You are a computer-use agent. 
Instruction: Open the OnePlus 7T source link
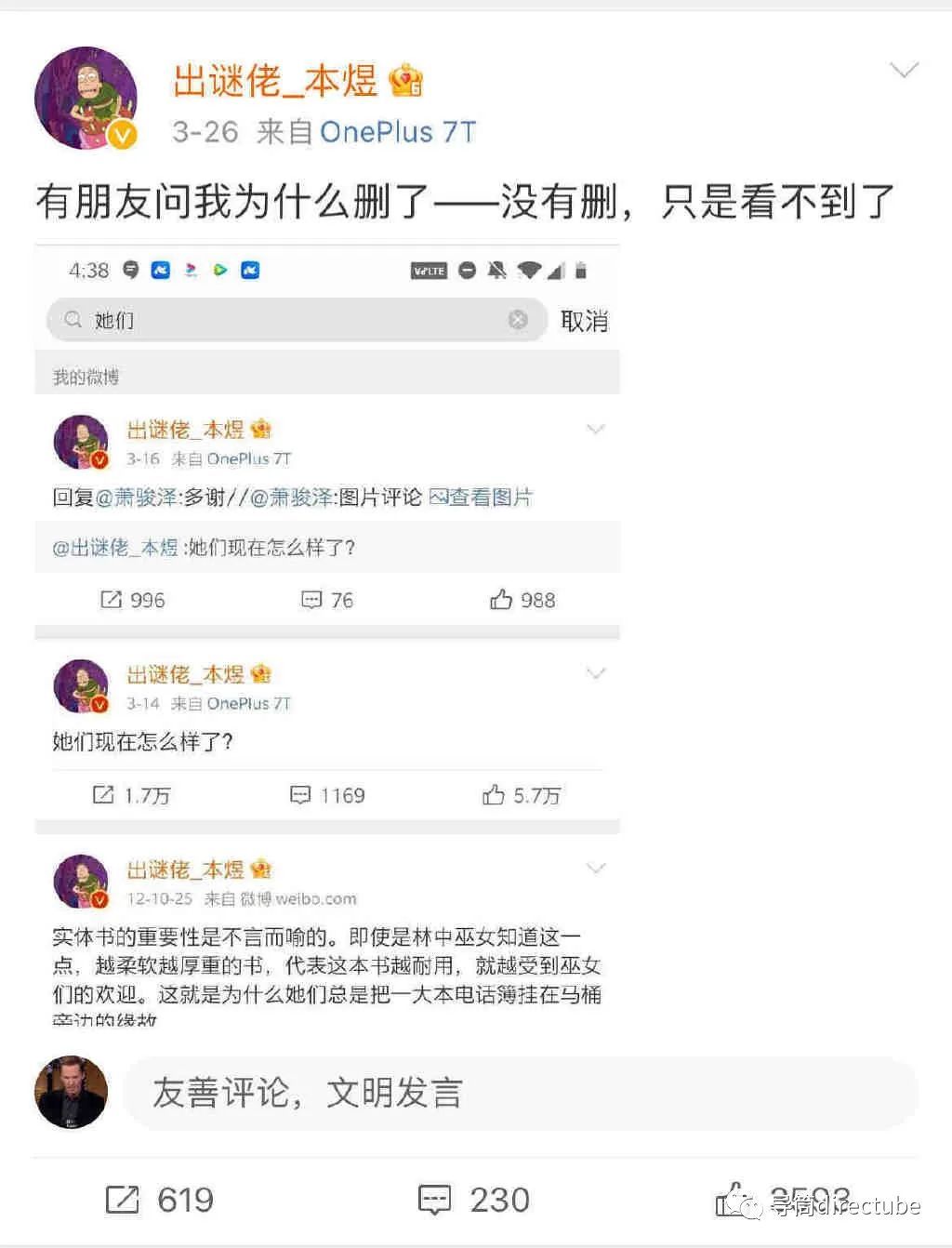(x=398, y=132)
